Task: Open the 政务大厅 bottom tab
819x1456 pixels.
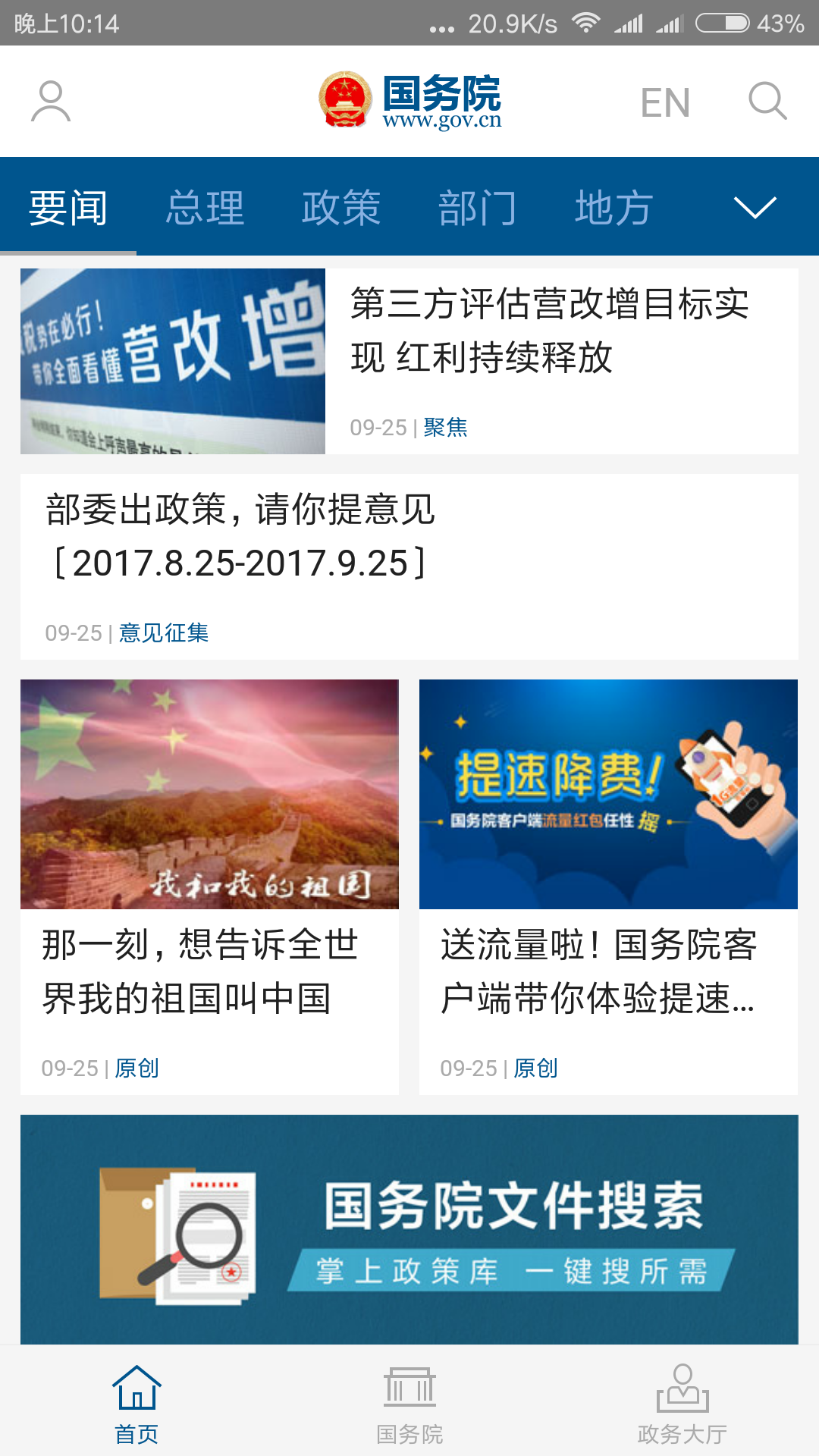Action: tap(682, 1404)
